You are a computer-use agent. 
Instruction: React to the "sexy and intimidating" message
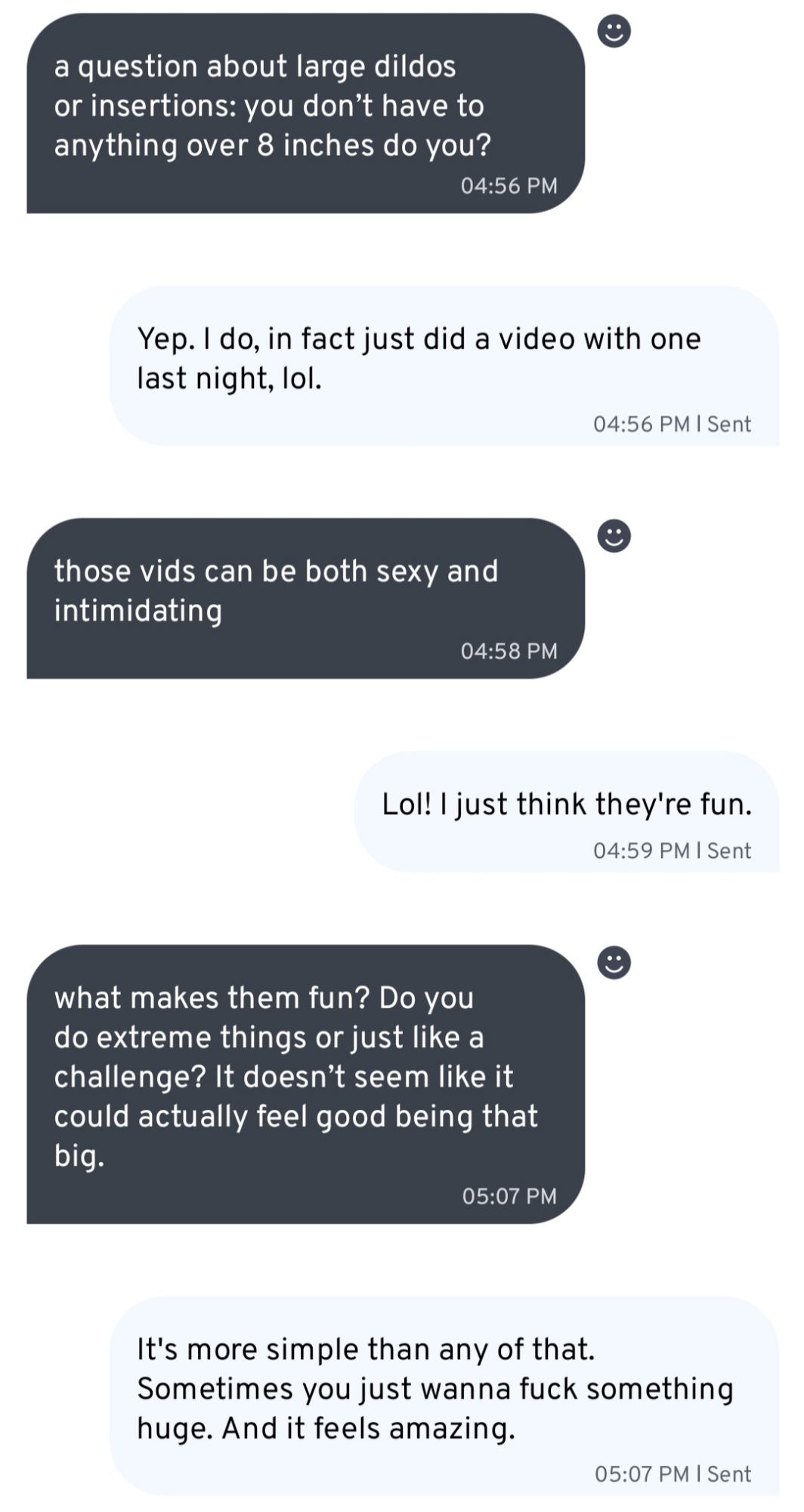(614, 536)
